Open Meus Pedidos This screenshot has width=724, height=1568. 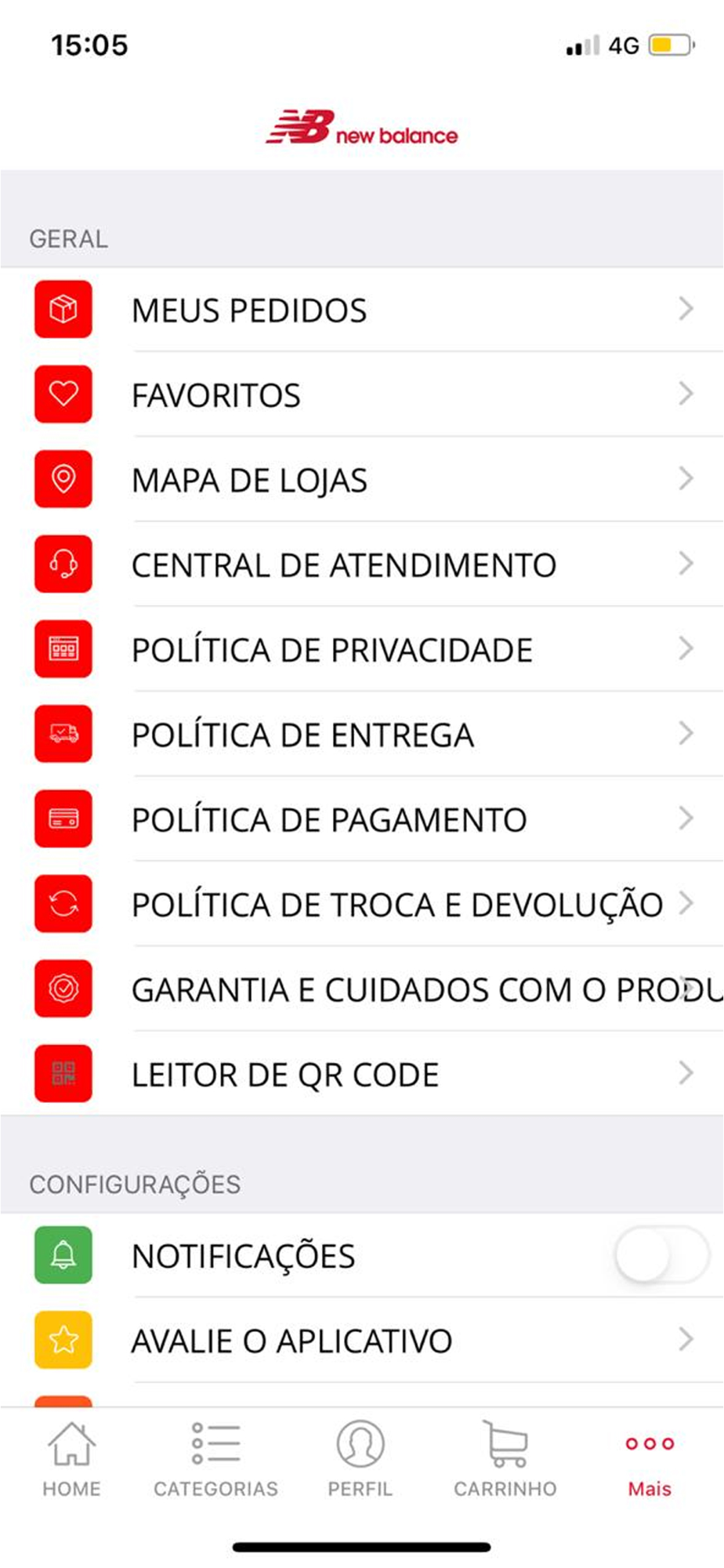tap(362, 310)
